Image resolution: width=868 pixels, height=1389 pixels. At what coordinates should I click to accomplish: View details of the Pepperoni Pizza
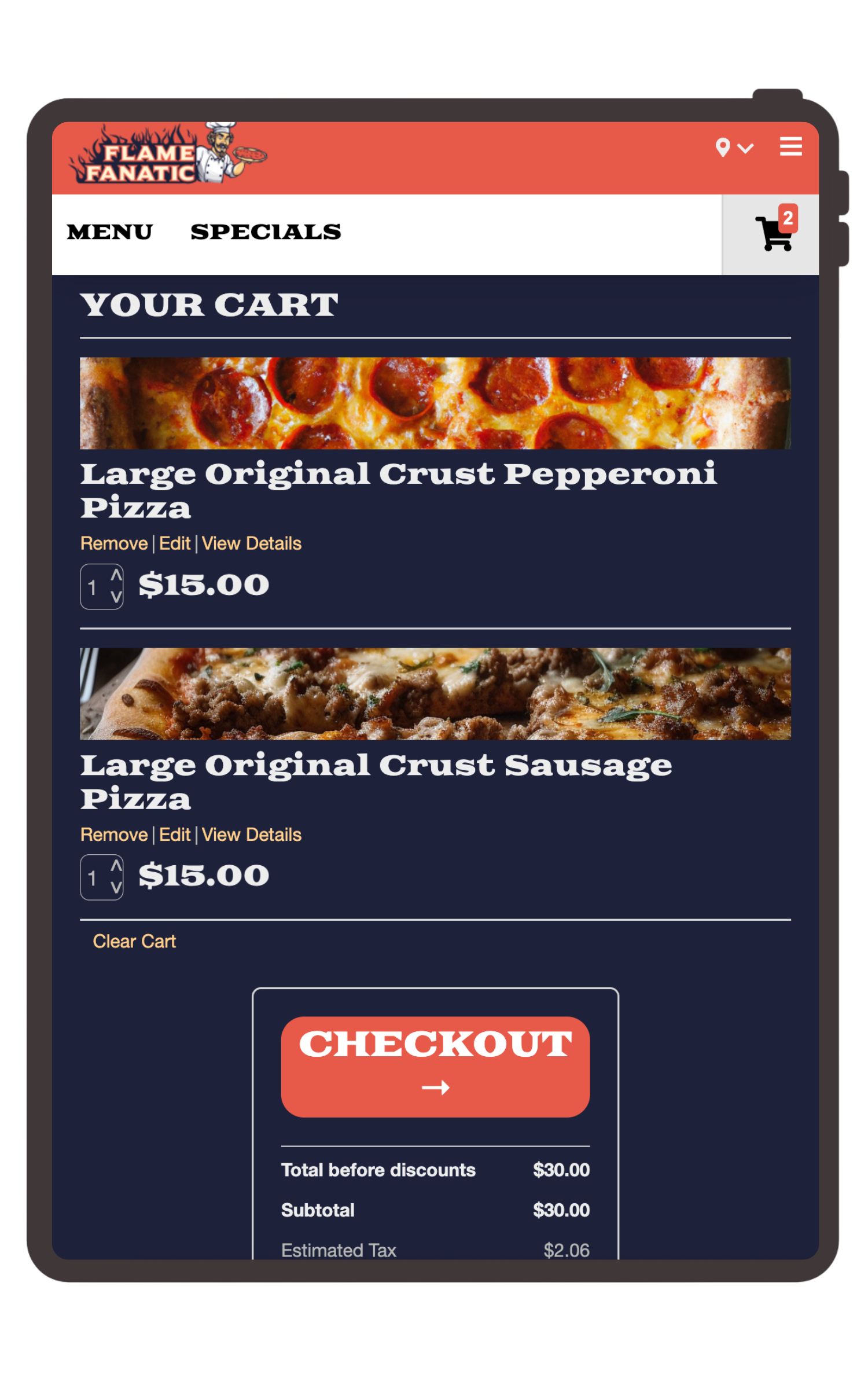click(x=251, y=543)
